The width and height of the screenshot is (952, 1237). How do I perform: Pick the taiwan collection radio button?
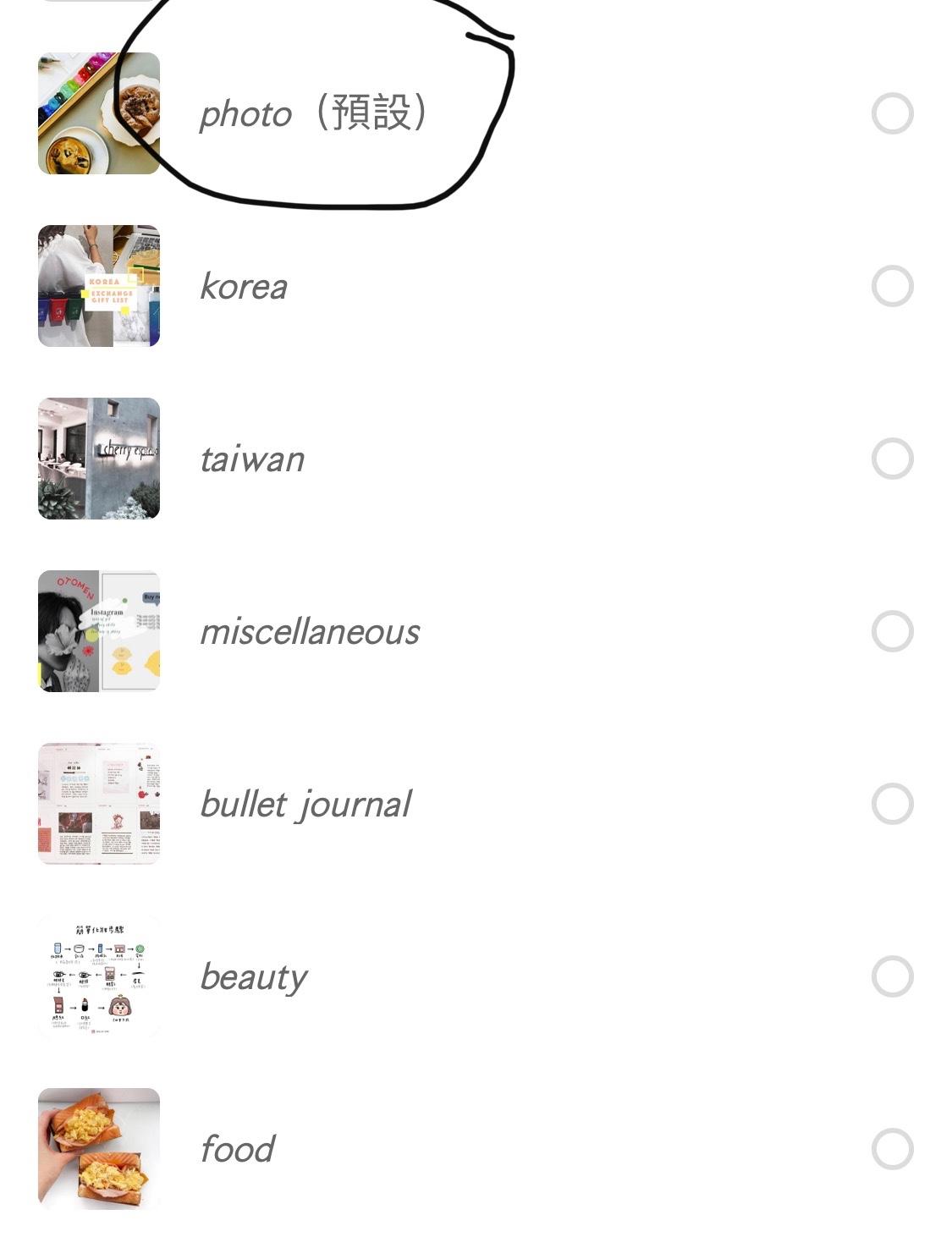tap(892, 459)
